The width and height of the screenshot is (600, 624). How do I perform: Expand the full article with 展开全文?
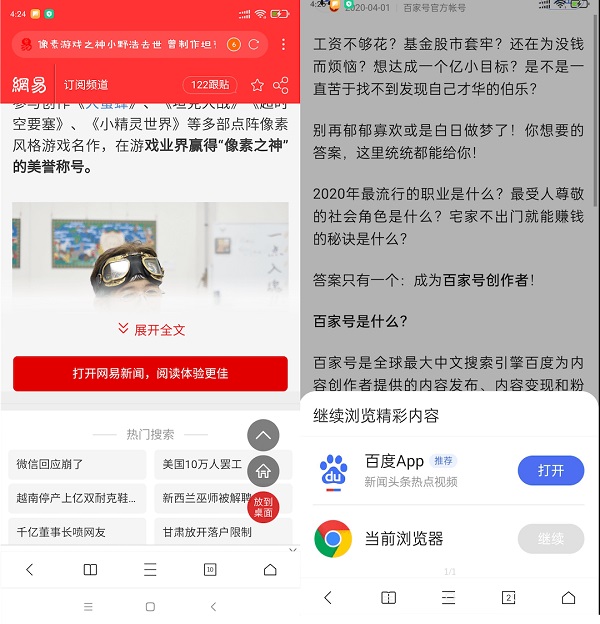[151, 329]
